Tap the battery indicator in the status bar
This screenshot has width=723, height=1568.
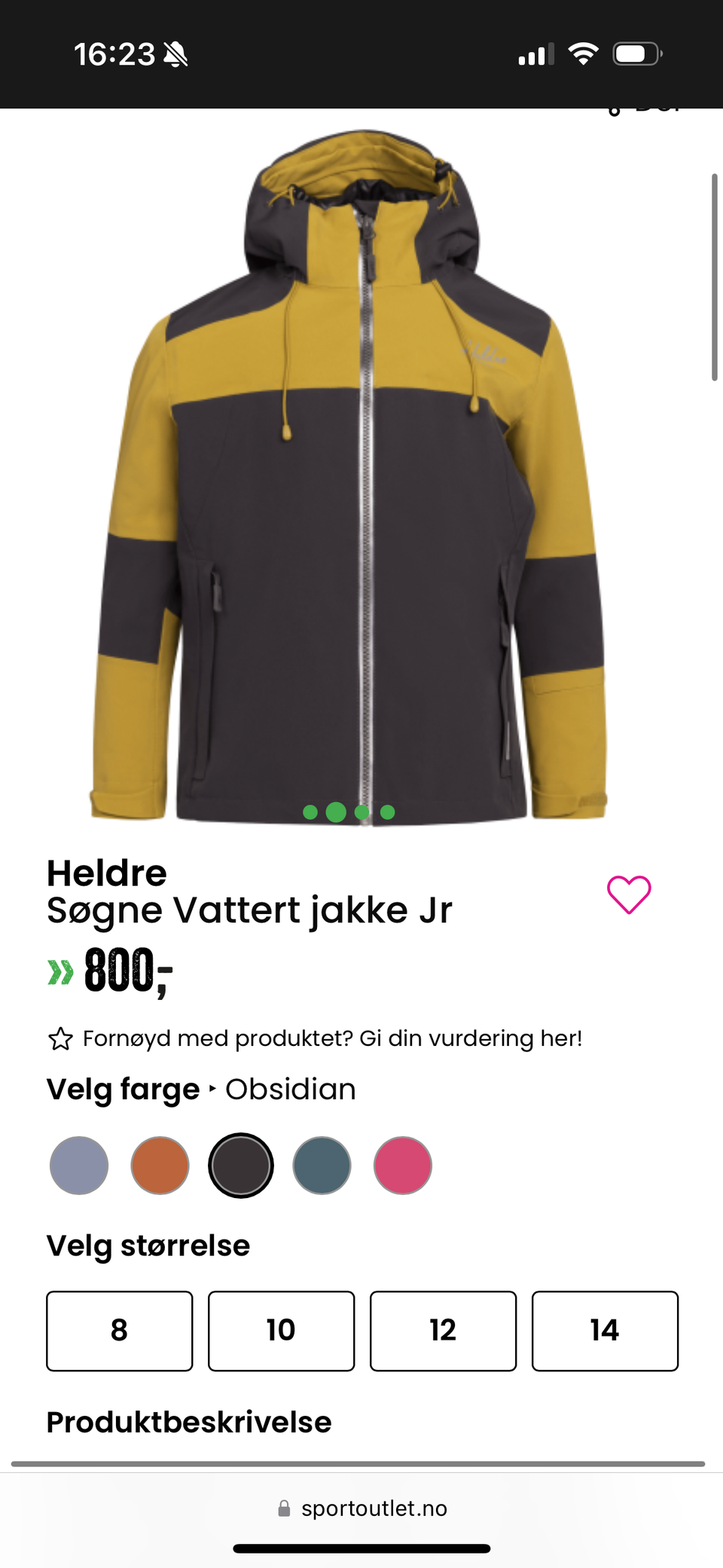pyautogui.click(x=636, y=53)
